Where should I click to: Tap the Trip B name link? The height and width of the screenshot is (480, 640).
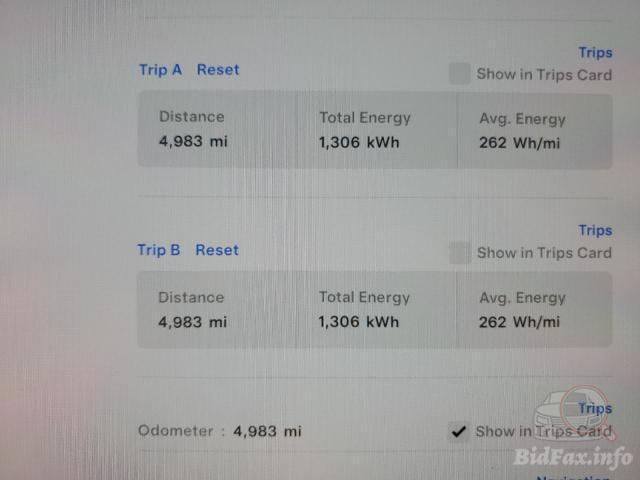[x=159, y=250]
